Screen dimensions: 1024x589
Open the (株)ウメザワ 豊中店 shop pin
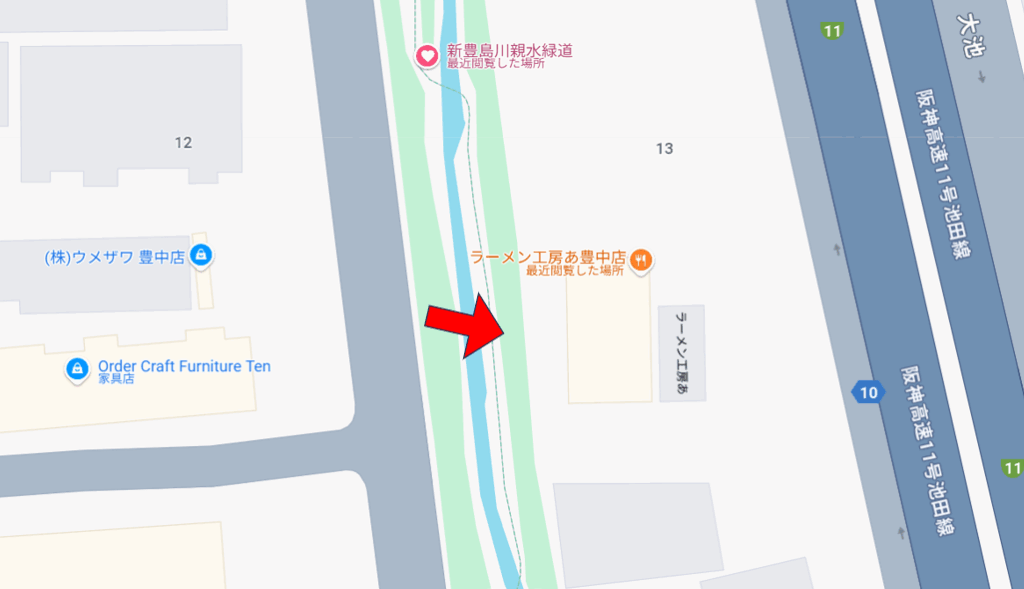click(x=201, y=255)
